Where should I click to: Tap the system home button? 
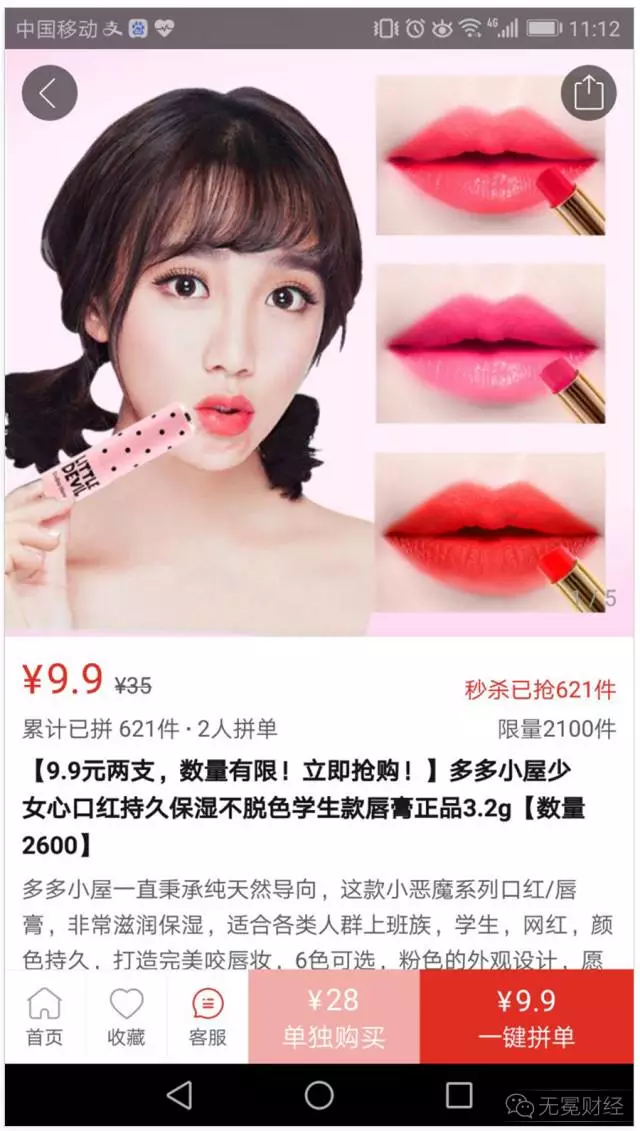(x=319, y=1095)
